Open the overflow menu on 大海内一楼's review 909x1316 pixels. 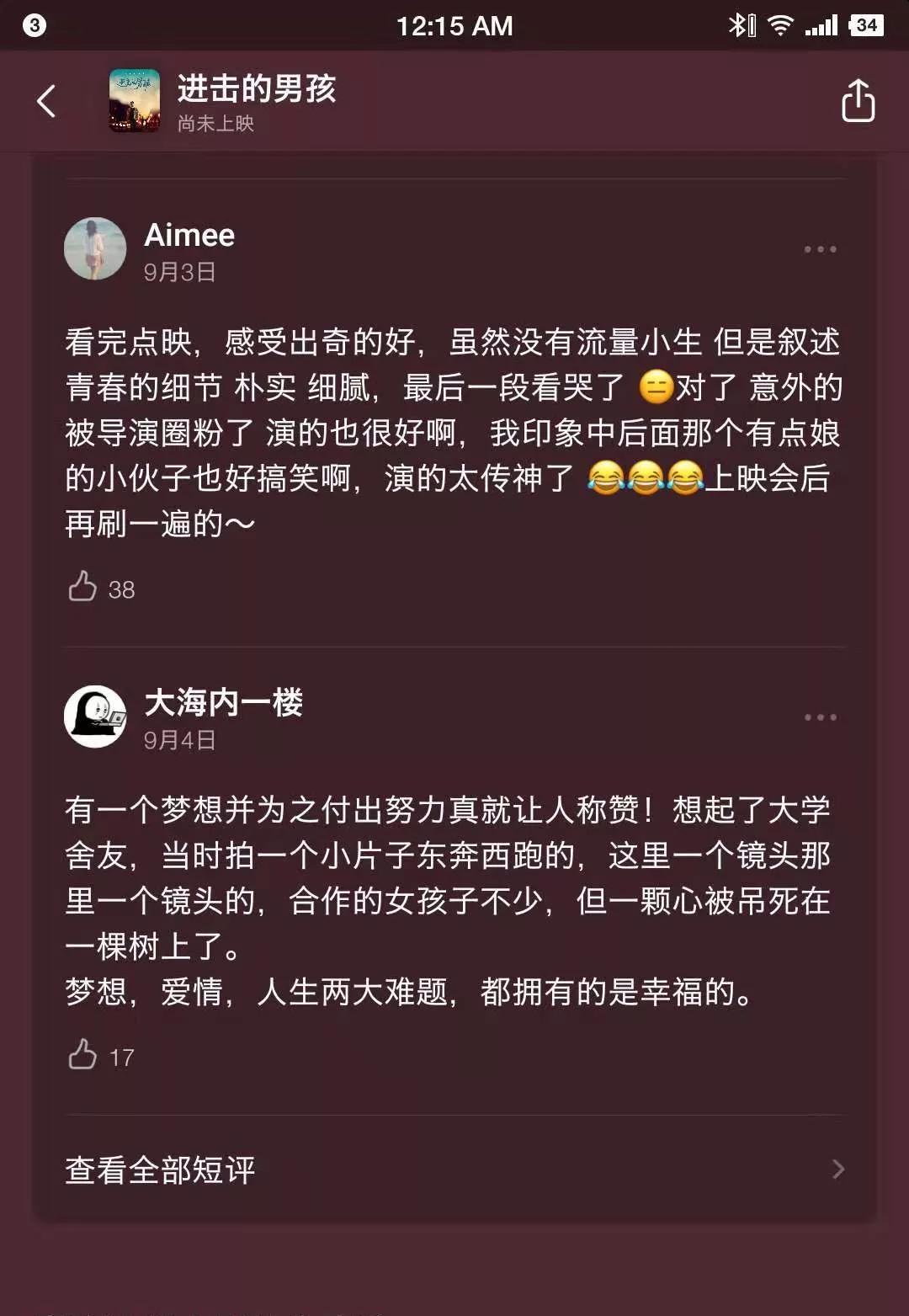(820, 717)
